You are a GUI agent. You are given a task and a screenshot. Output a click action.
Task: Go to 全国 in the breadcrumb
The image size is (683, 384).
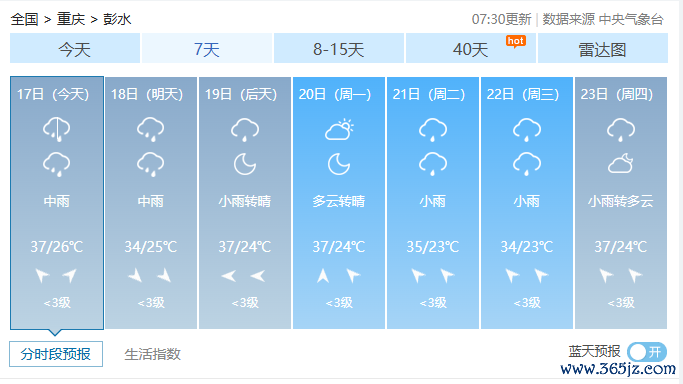(24, 19)
